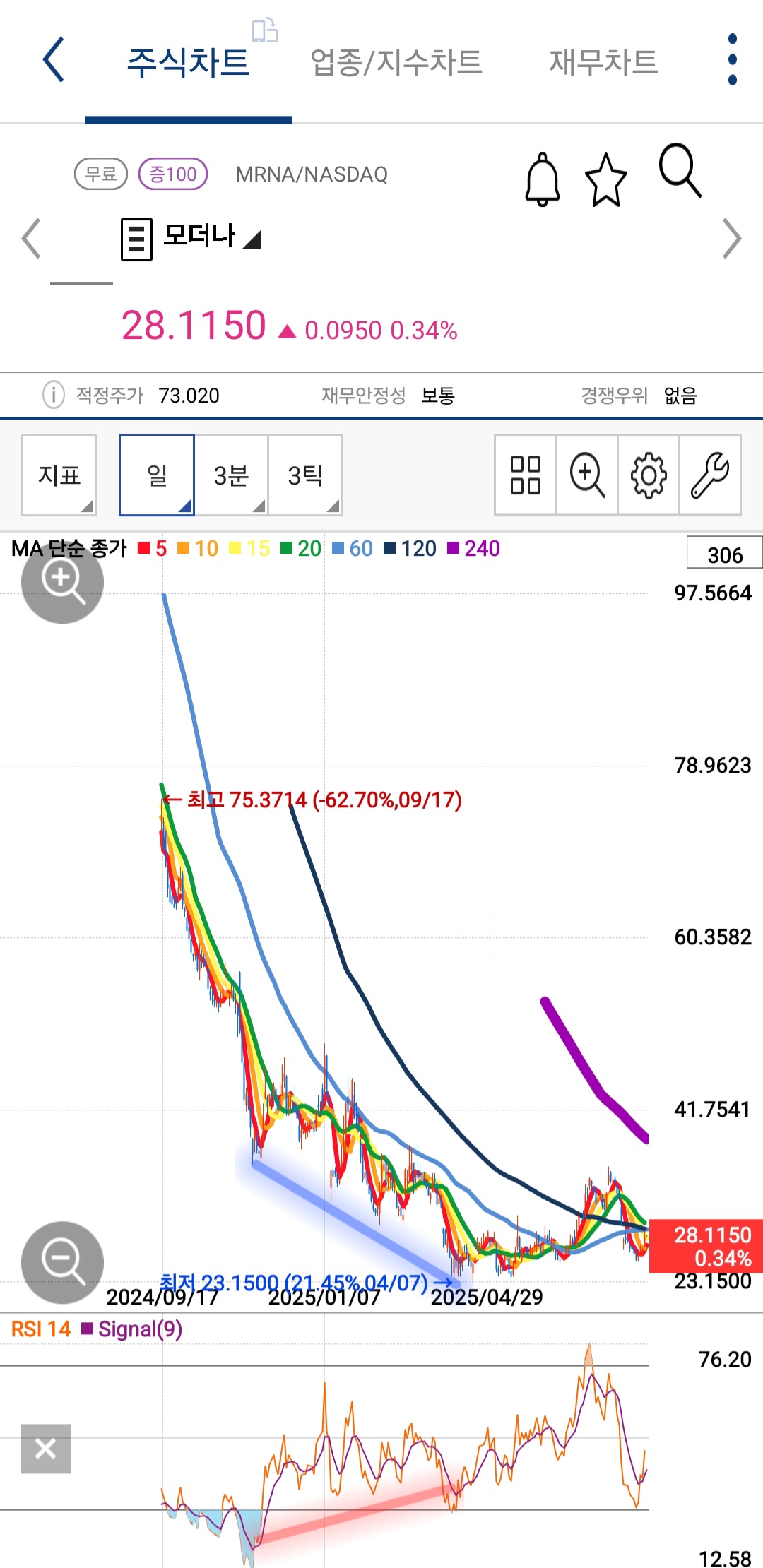
Task: Open the 모더나 name dropdown triangle
Action: click(x=252, y=240)
